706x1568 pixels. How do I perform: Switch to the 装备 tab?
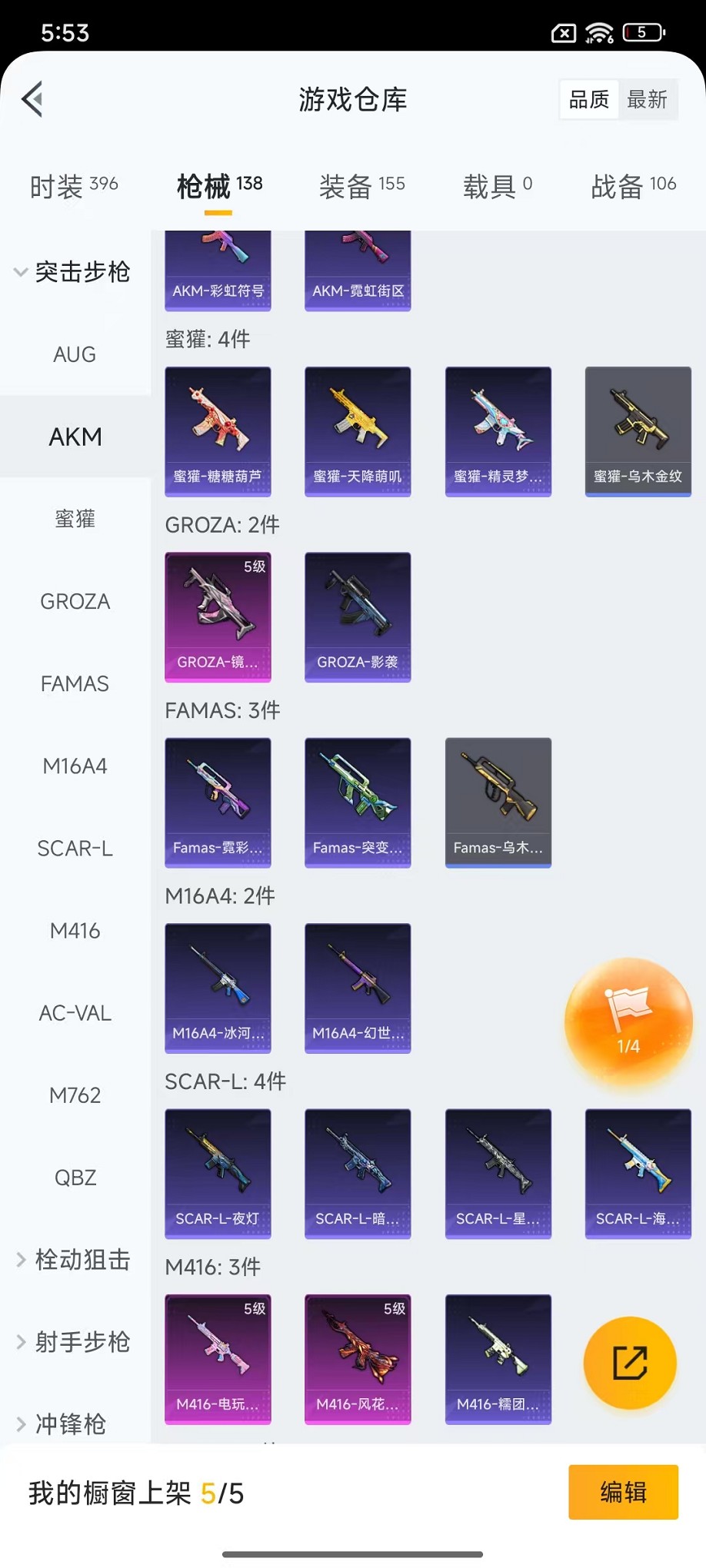click(361, 185)
